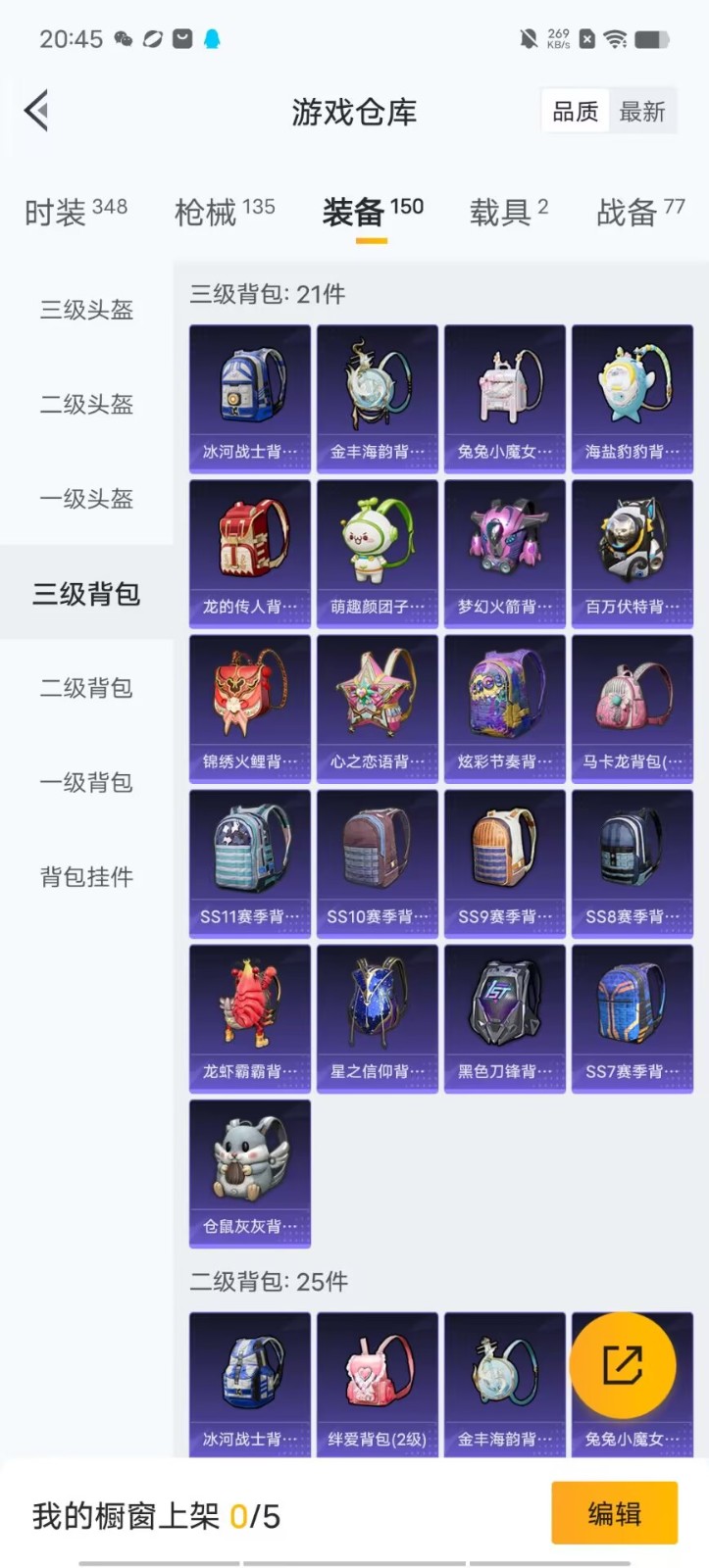709x1568 pixels.
Task: Open the 黑色刀锋 backpack item
Action: 505,1018
